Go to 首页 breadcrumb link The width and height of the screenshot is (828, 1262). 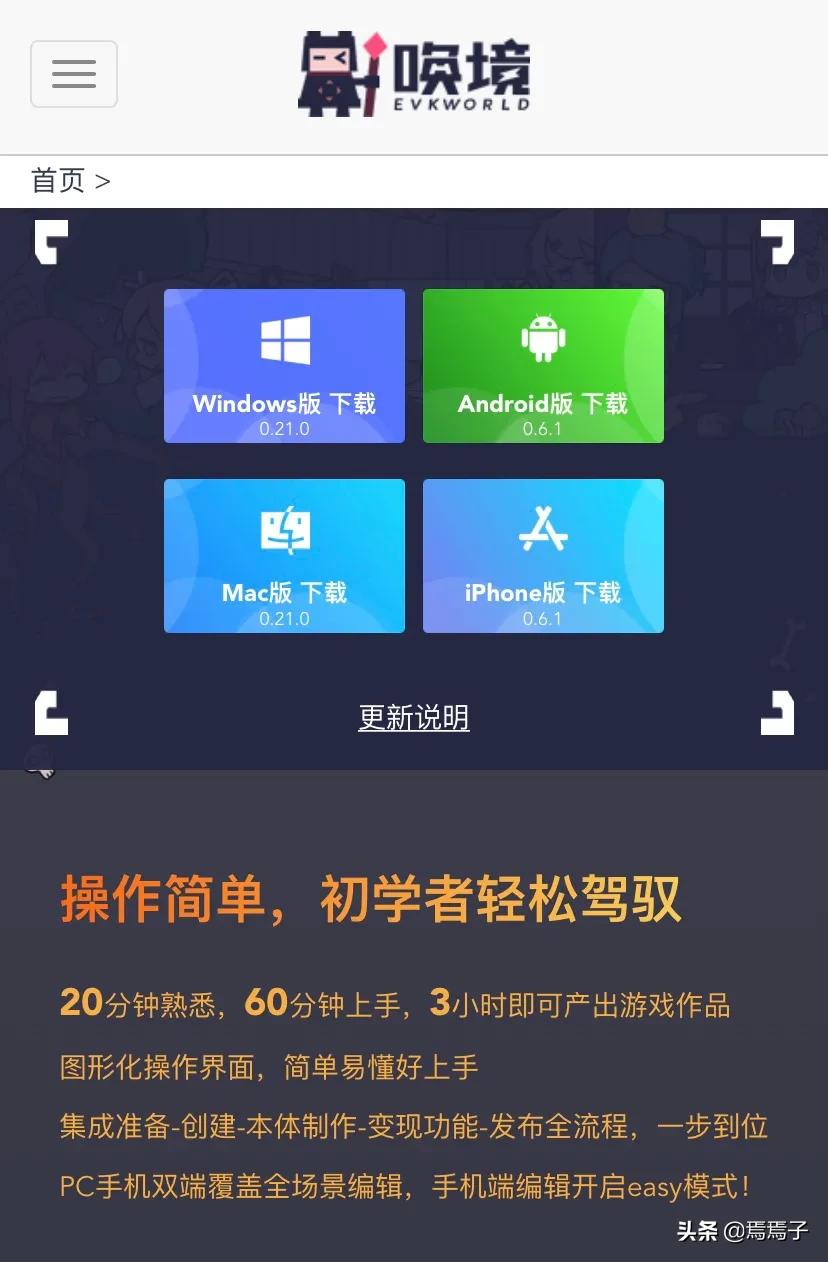pyautogui.click(x=58, y=181)
